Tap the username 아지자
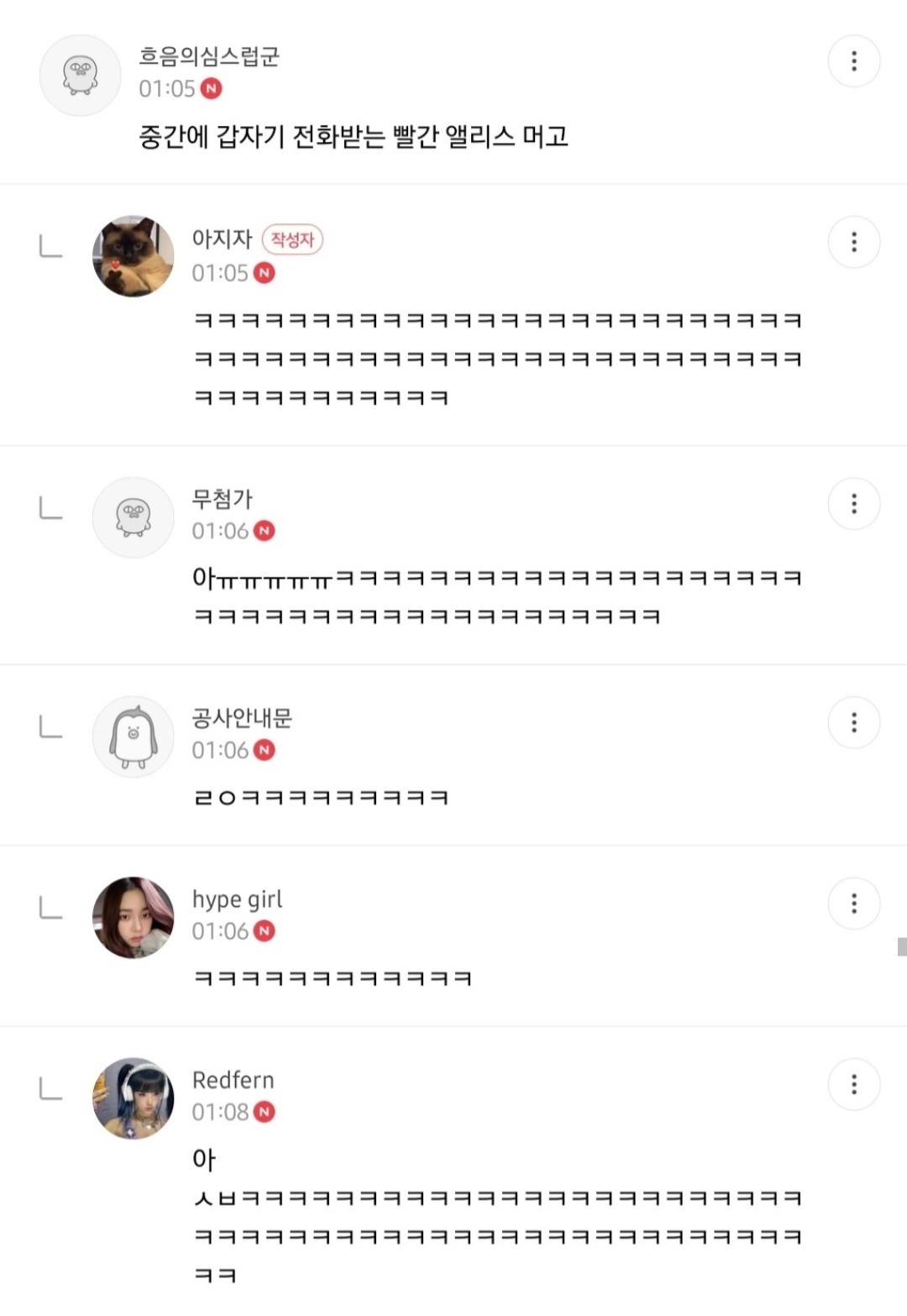The image size is (907, 1316). click(222, 239)
